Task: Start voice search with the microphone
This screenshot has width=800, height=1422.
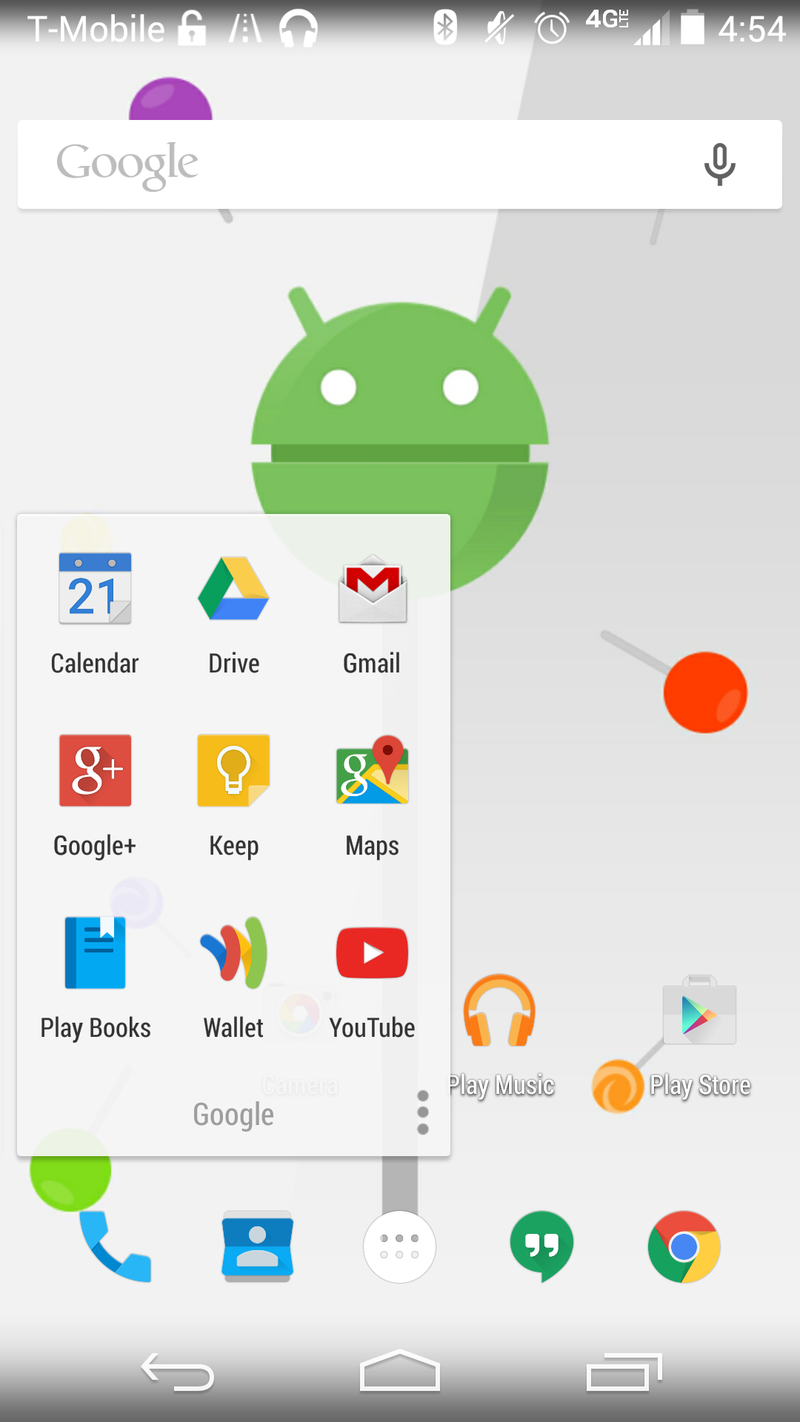Action: (719, 165)
